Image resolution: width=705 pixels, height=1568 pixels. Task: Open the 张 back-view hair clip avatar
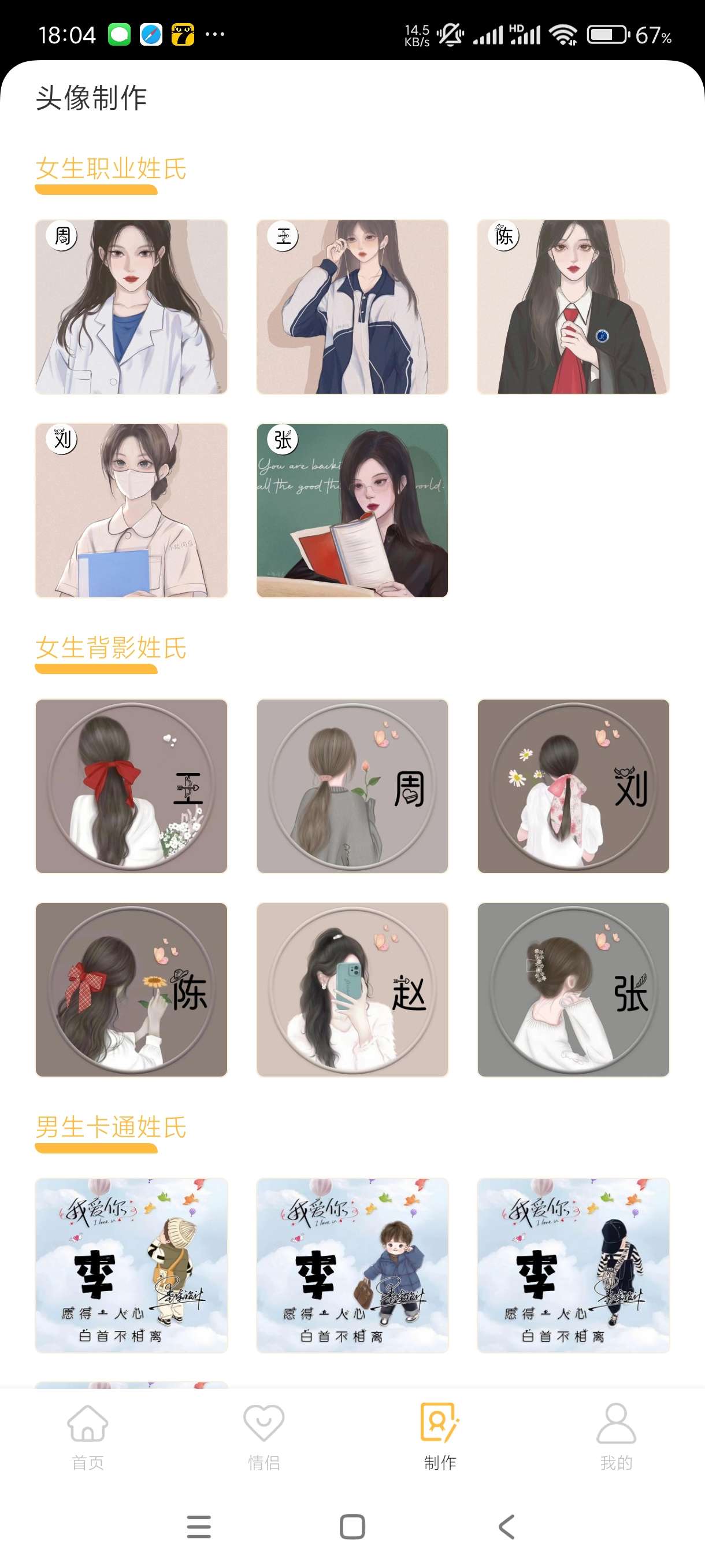(x=573, y=989)
